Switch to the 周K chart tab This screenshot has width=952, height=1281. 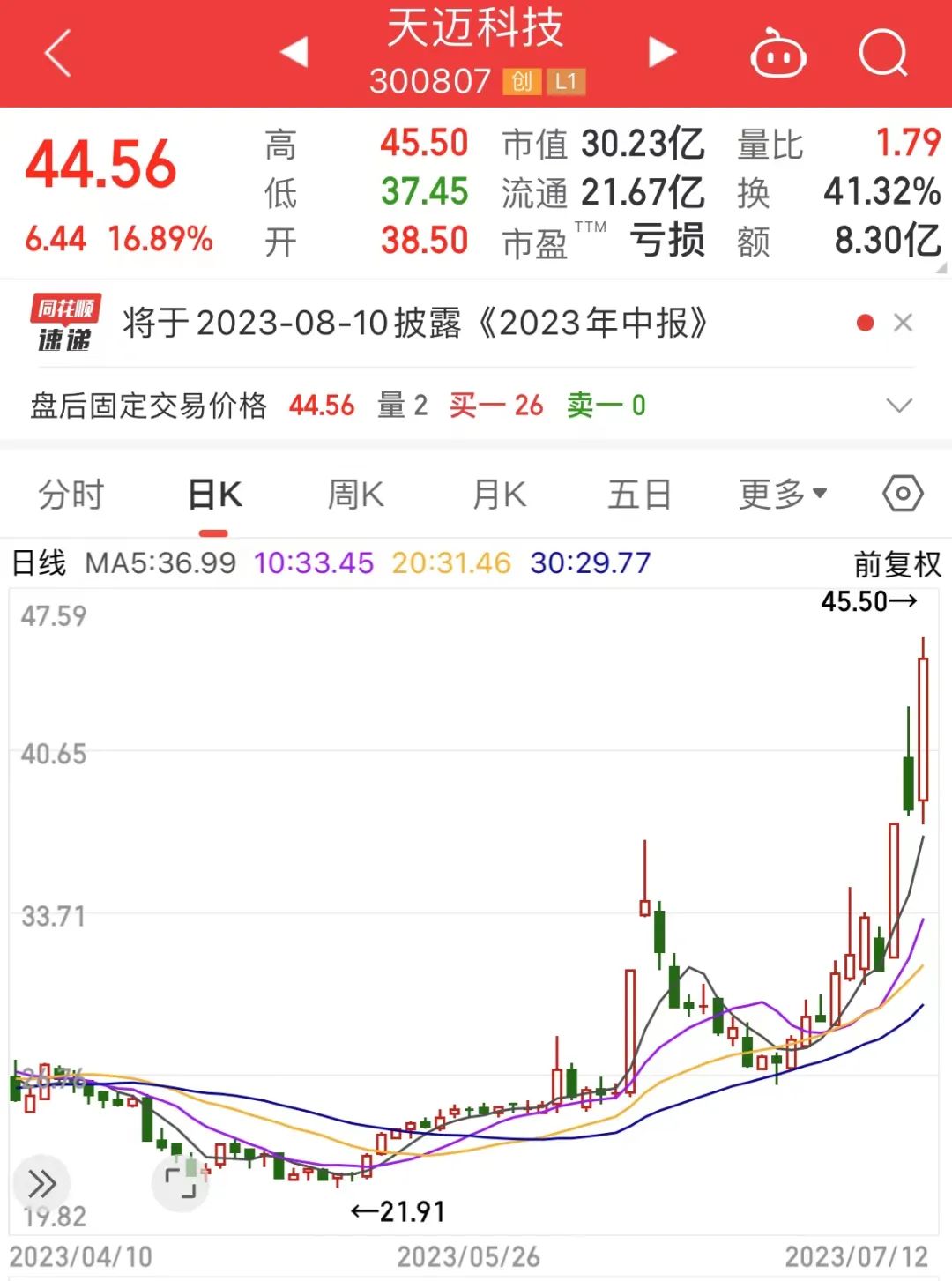[x=356, y=495]
